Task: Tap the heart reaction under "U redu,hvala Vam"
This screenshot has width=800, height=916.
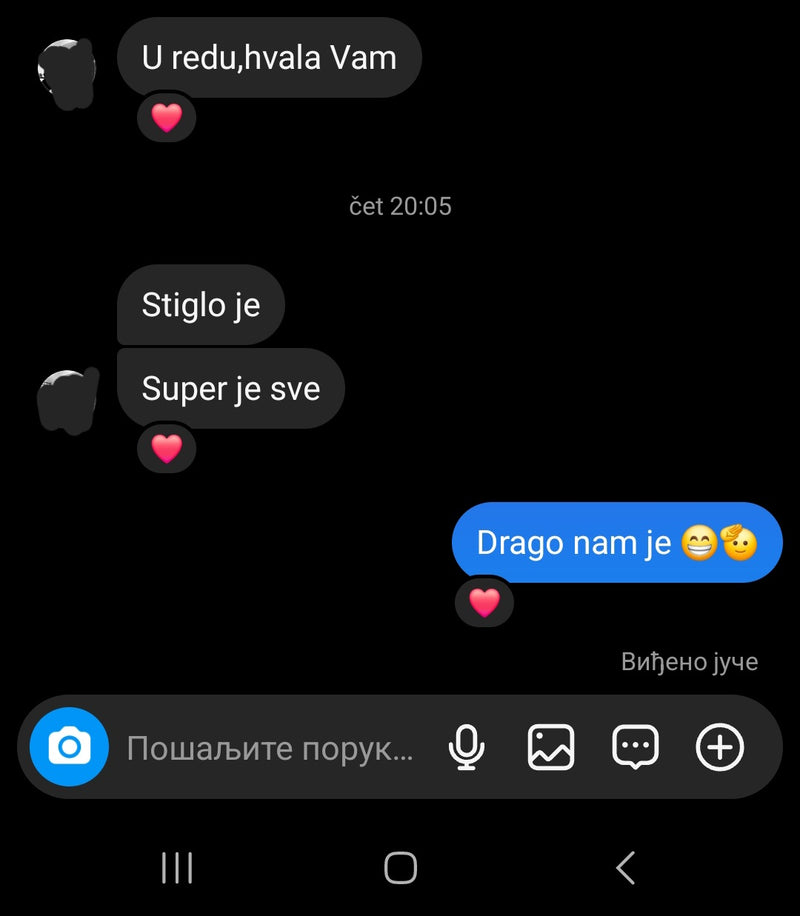Action: pyautogui.click(x=167, y=118)
